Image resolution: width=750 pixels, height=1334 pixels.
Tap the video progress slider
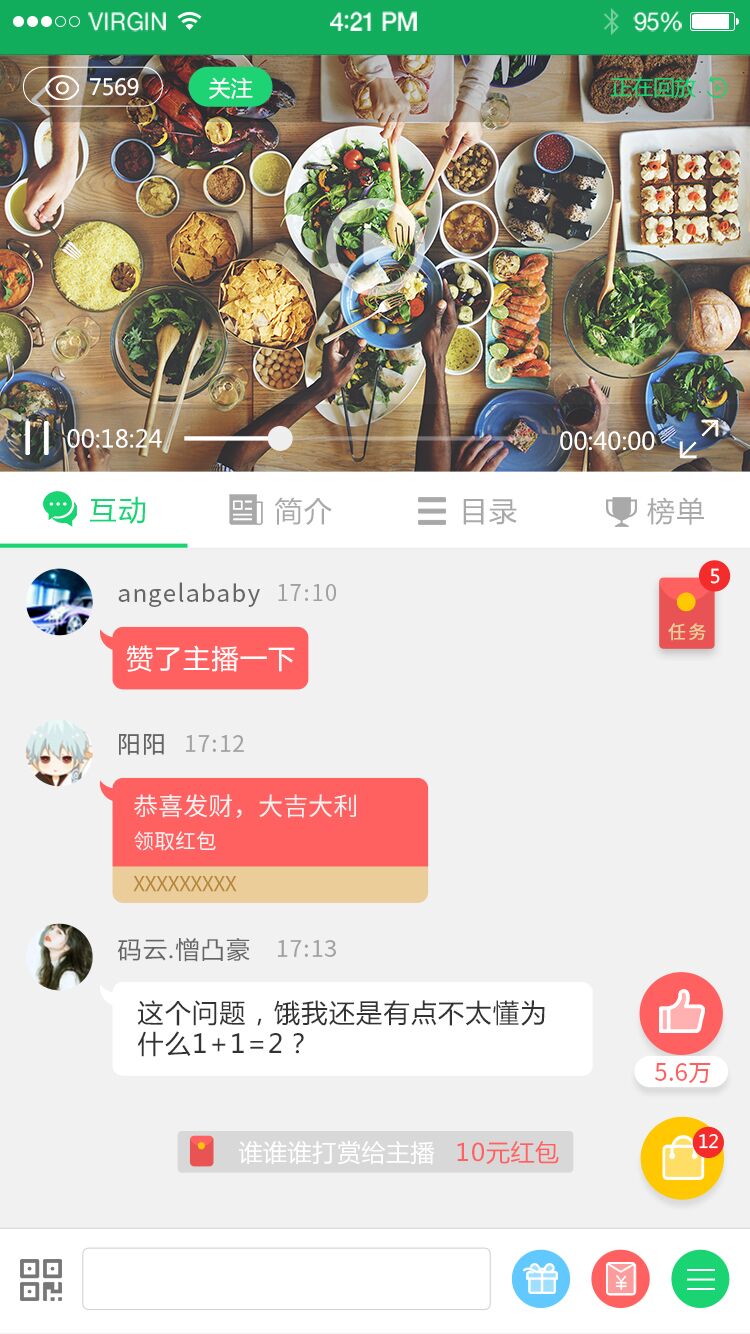pos(280,438)
